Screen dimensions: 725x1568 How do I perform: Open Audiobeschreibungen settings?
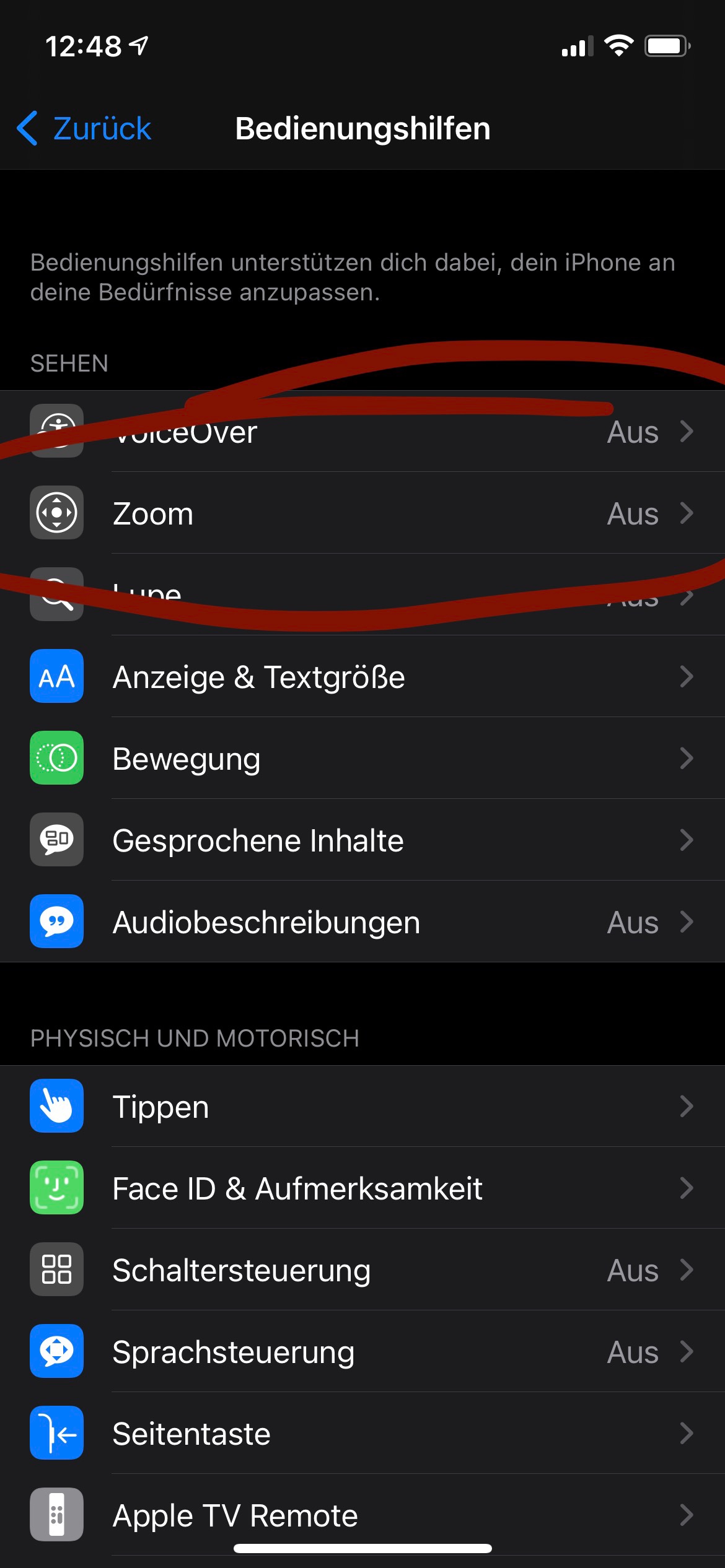tap(362, 921)
